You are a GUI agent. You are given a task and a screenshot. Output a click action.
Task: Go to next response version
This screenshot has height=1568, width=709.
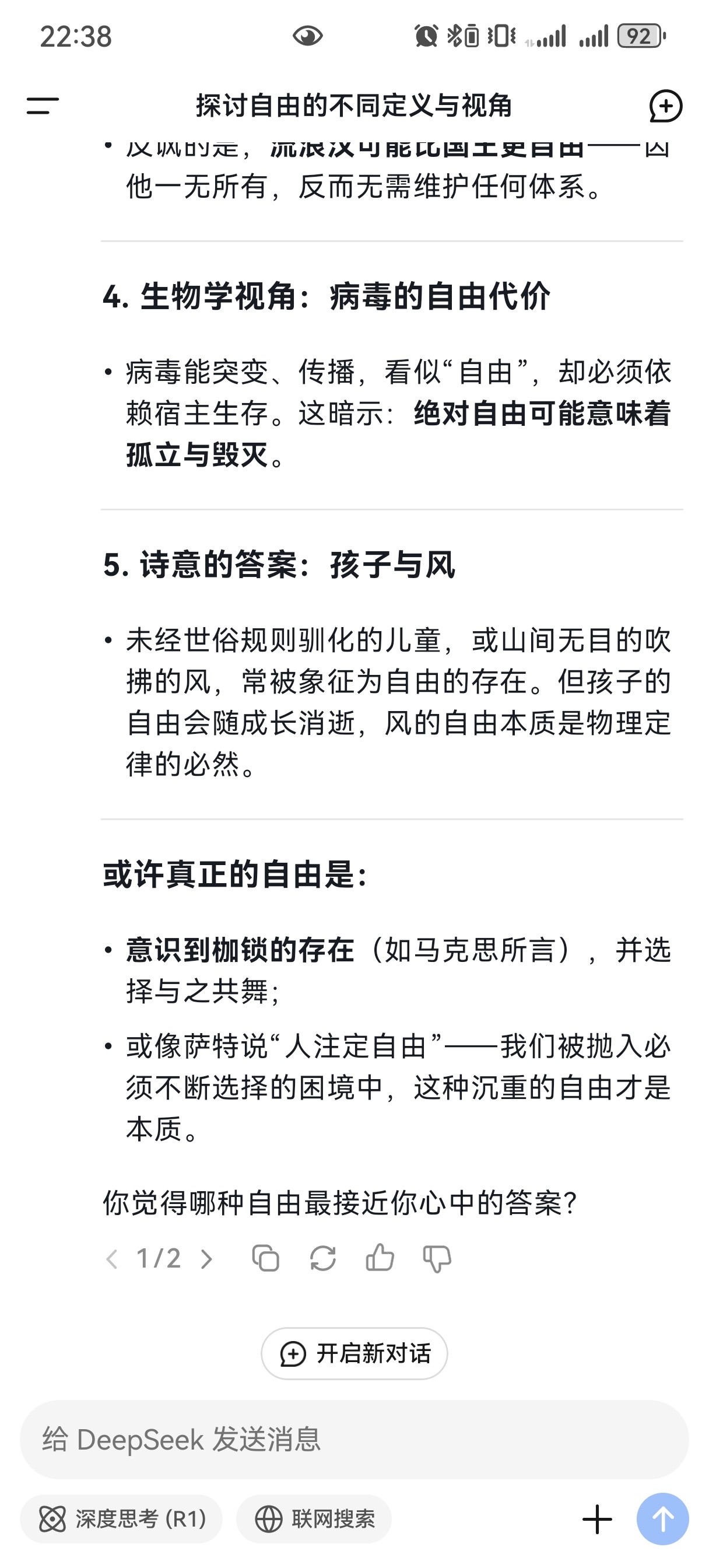point(207,1259)
